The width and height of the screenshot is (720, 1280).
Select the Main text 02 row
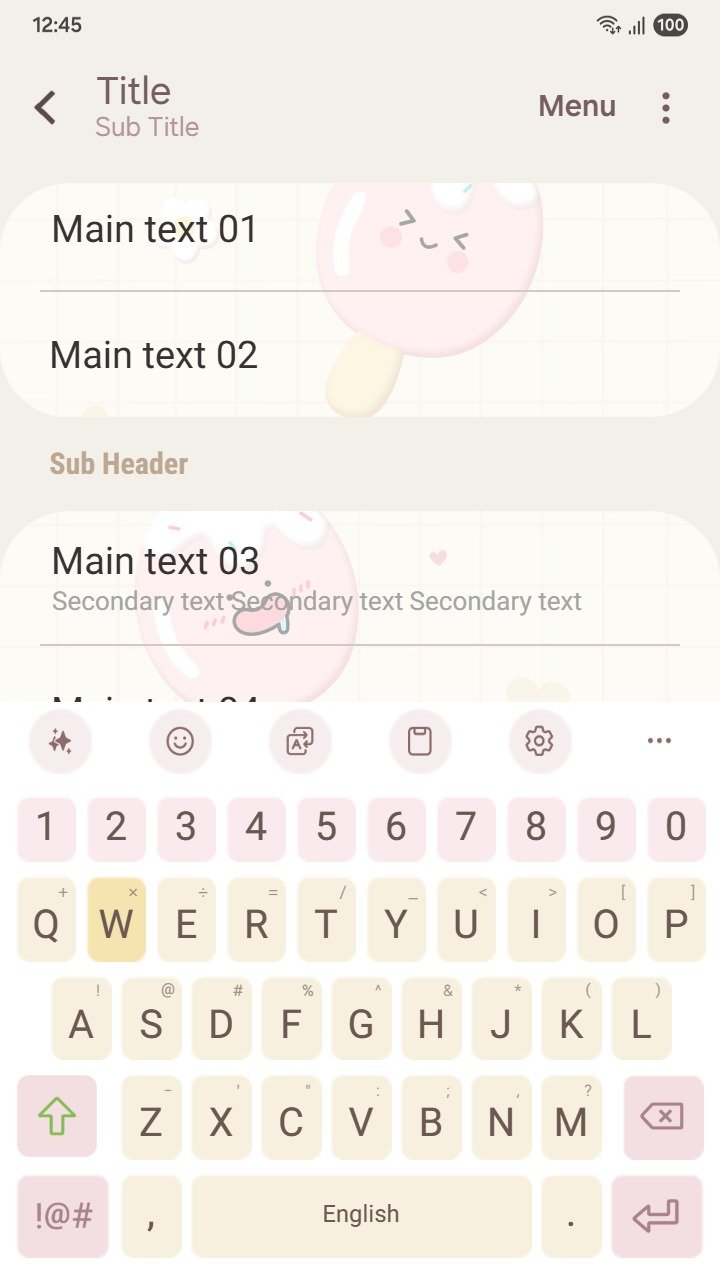point(360,355)
